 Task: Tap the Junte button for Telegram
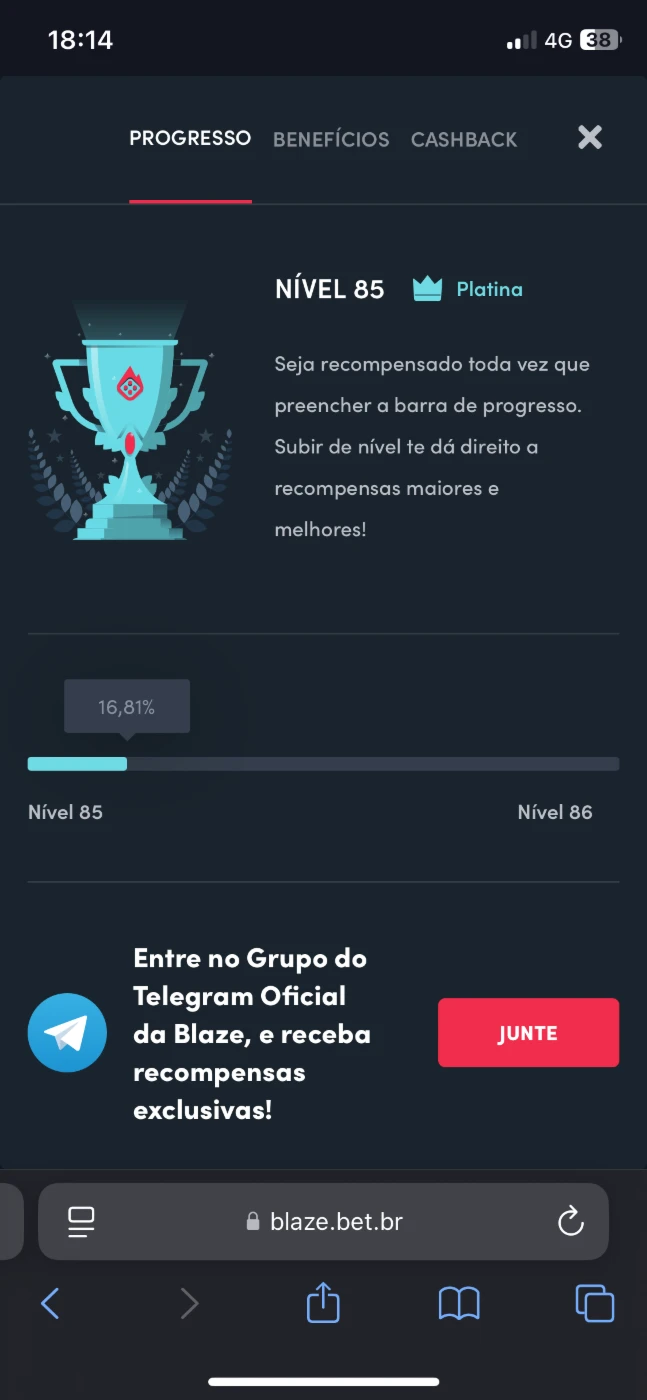coord(528,1033)
